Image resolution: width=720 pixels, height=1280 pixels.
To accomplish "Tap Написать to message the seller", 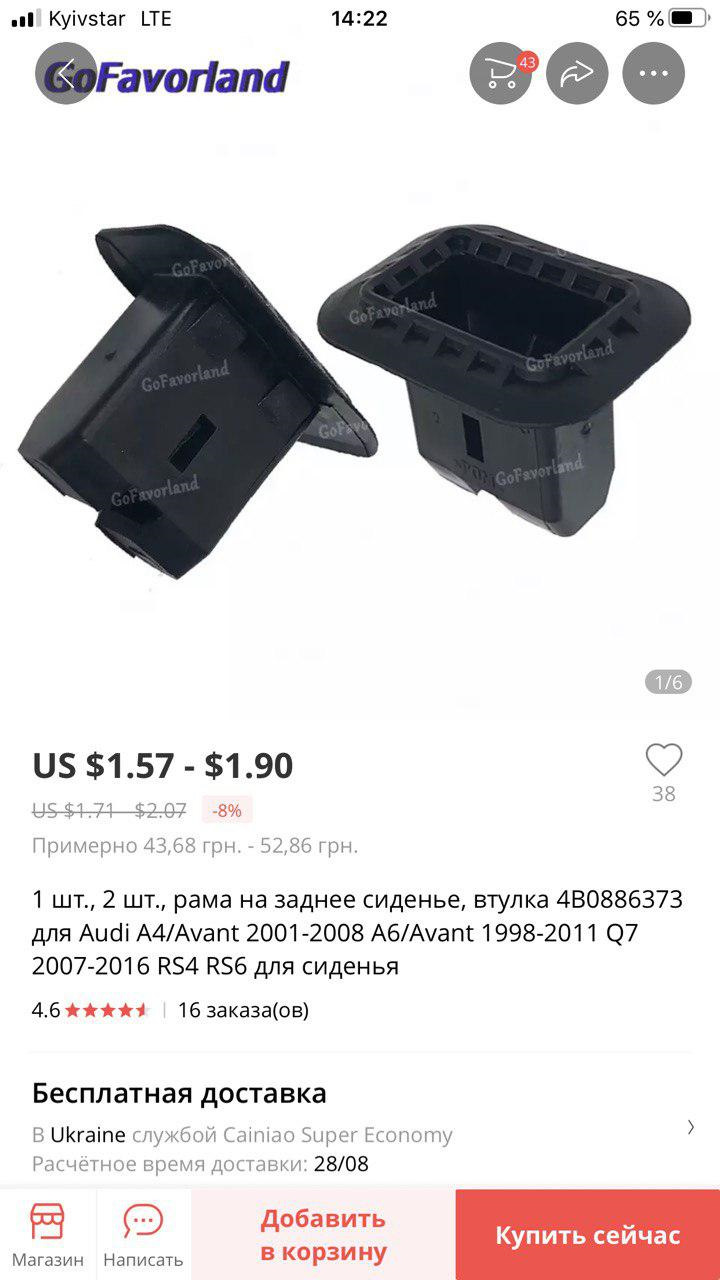I will pyautogui.click(x=143, y=1235).
